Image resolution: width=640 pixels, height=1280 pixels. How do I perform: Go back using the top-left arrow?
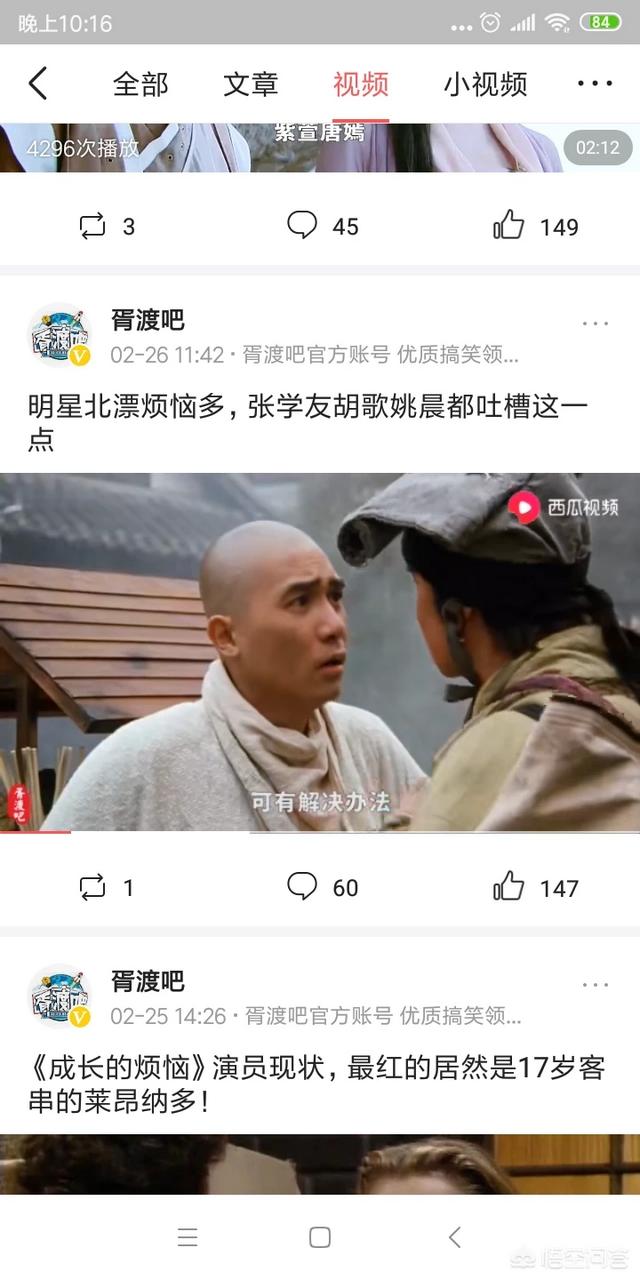tap(38, 84)
